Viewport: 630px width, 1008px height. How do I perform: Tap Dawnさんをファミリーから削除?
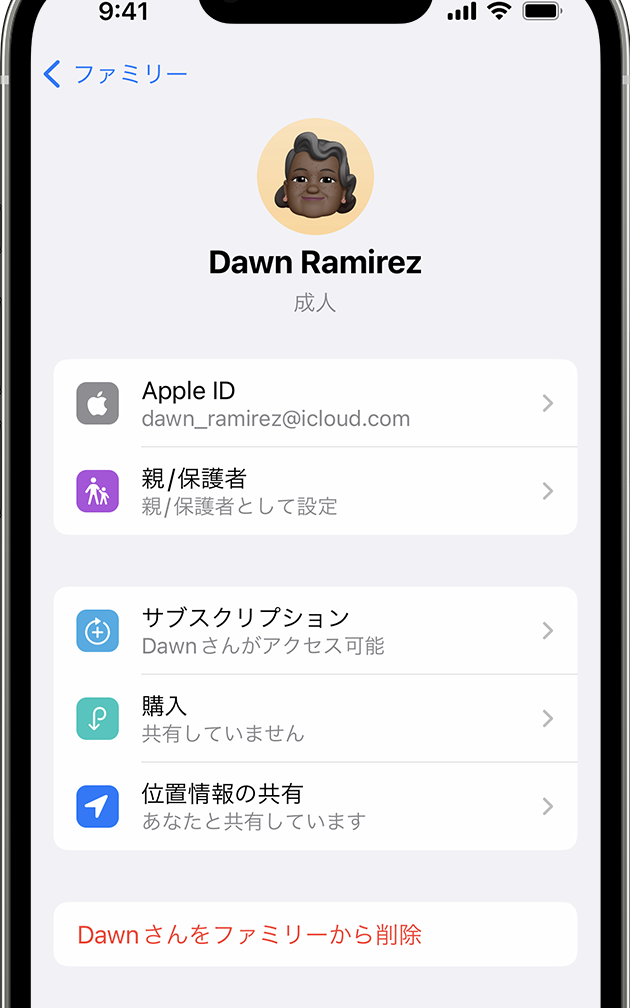click(250, 935)
